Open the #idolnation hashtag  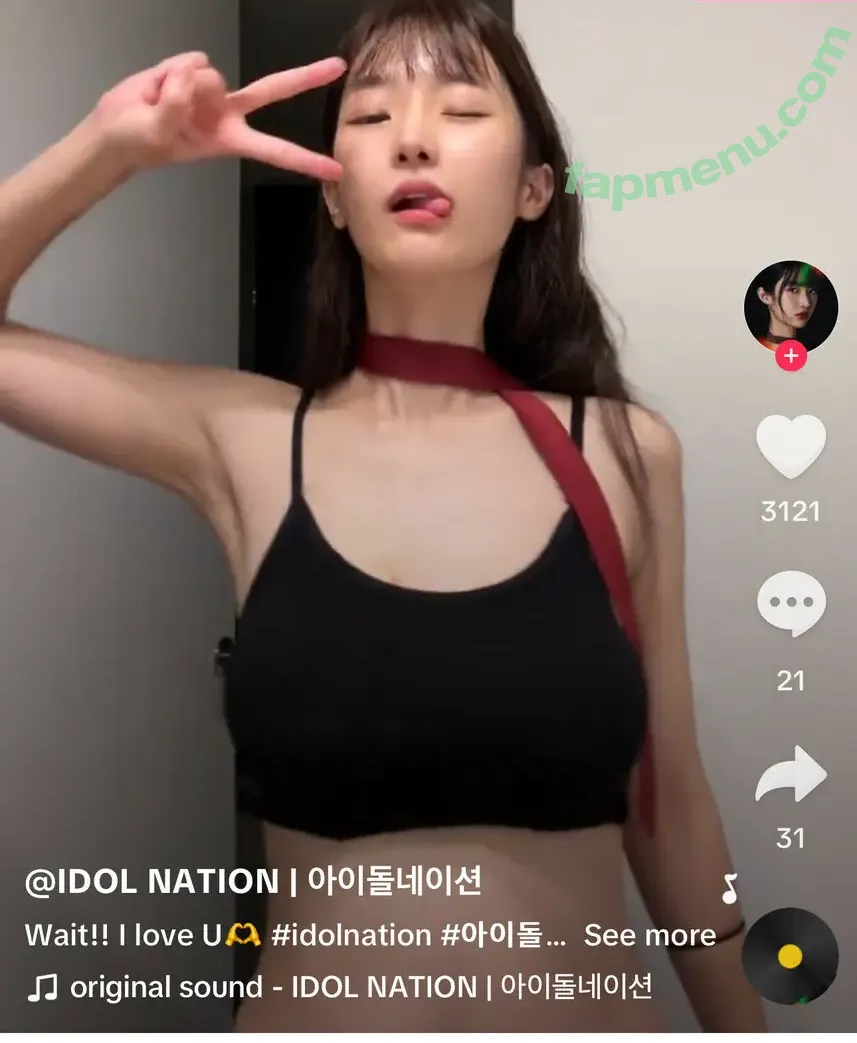point(351,936)
